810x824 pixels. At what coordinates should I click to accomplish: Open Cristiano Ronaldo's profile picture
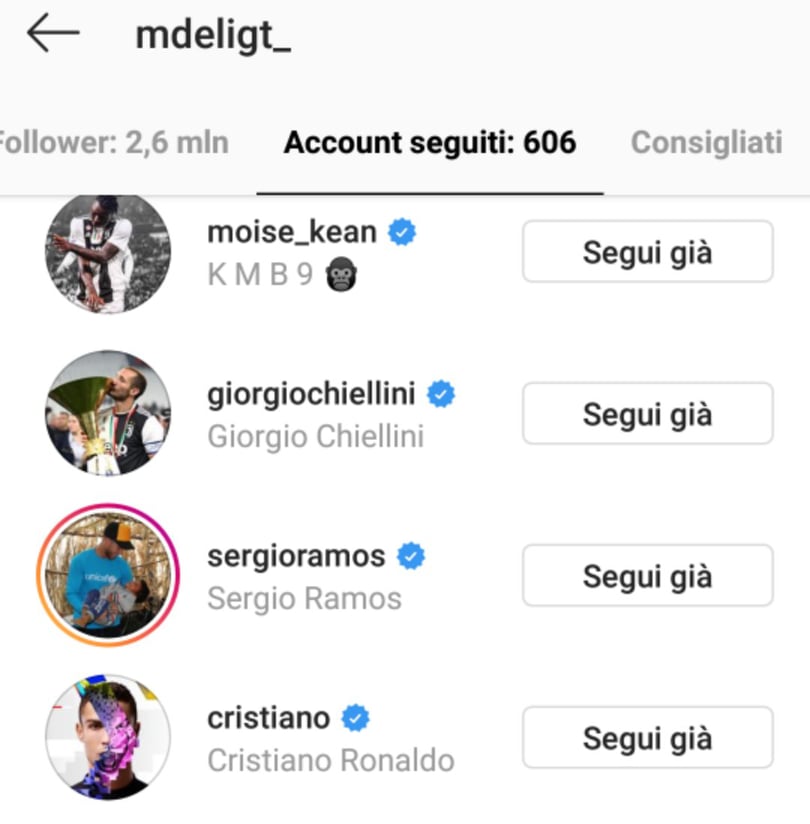(107, 737)
